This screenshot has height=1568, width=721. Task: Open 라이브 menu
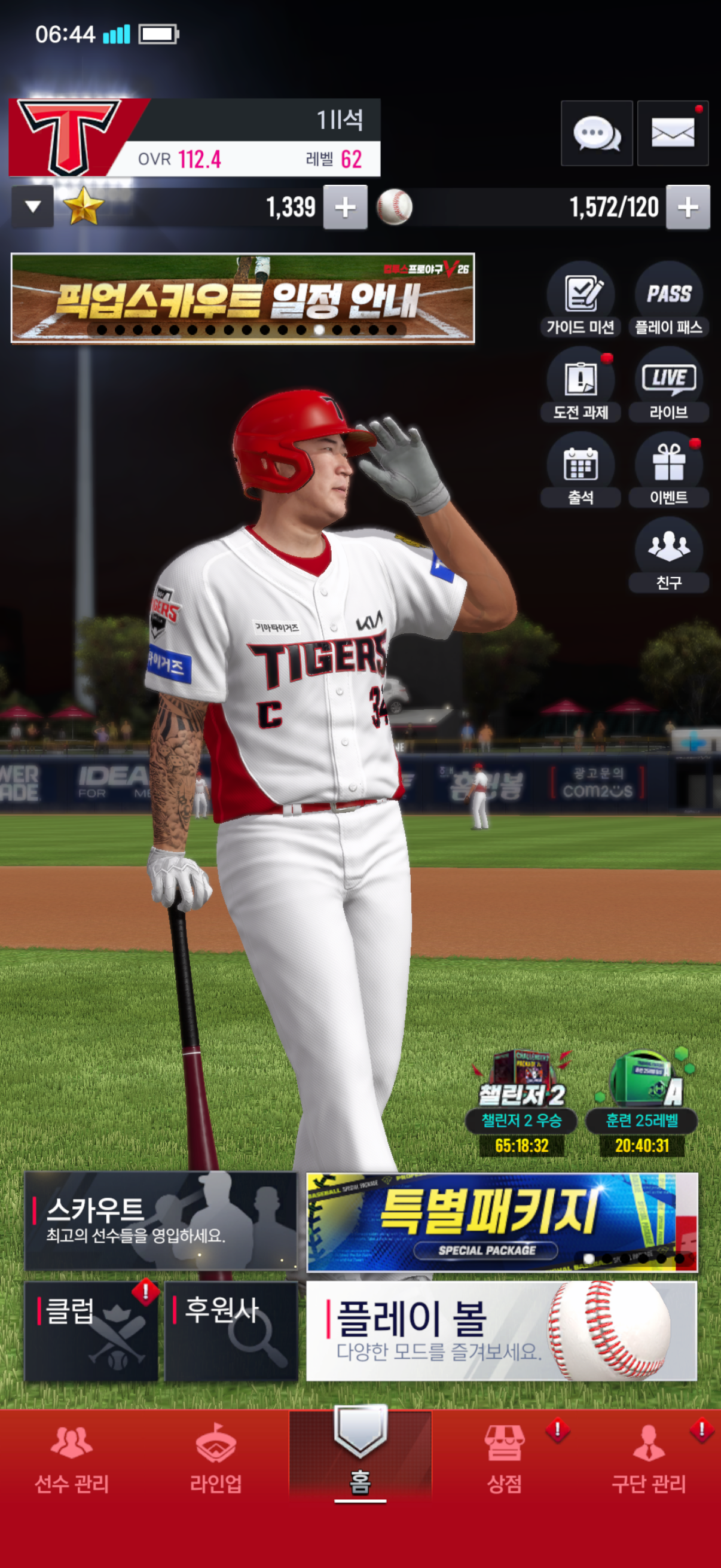pos(668,385)
